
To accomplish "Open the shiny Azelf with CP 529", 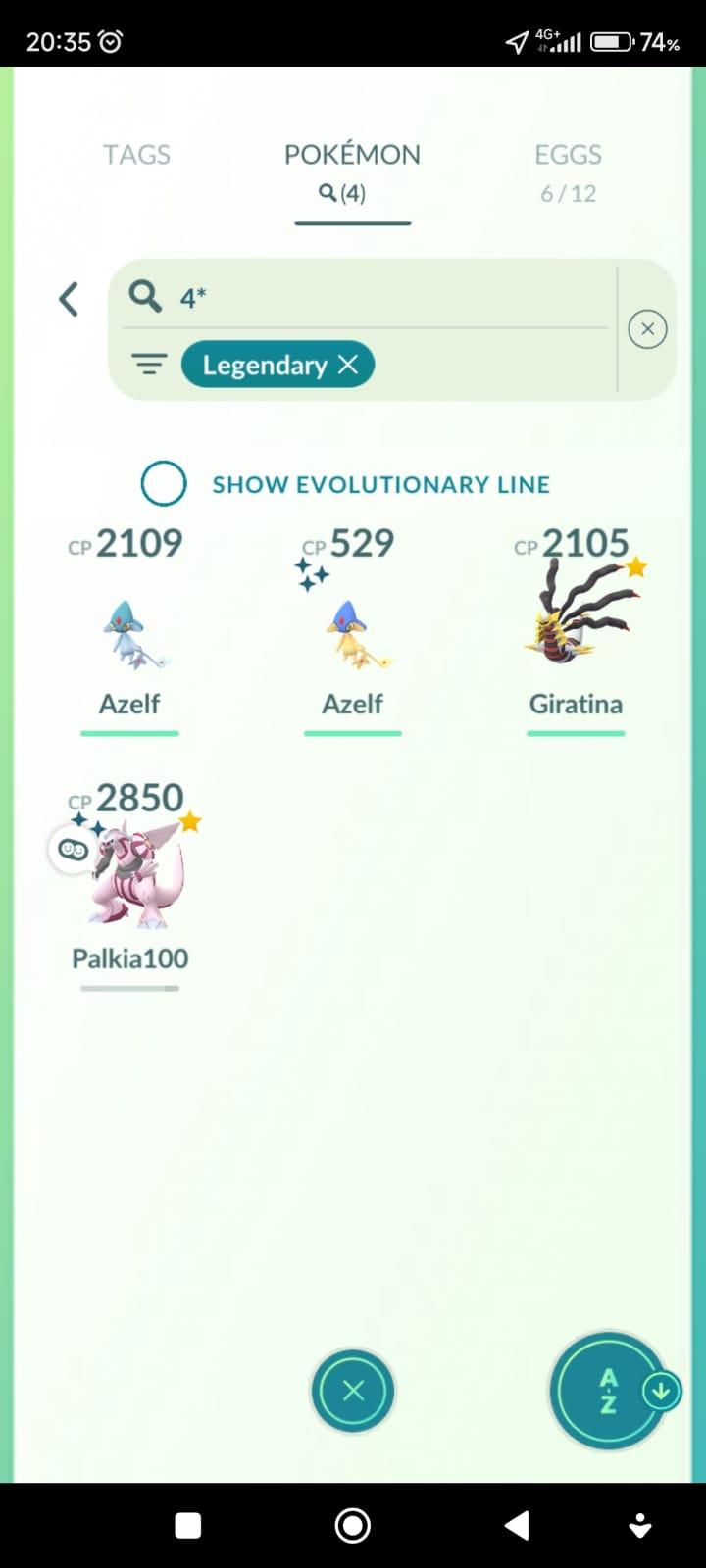I will [x=353, y=632].
